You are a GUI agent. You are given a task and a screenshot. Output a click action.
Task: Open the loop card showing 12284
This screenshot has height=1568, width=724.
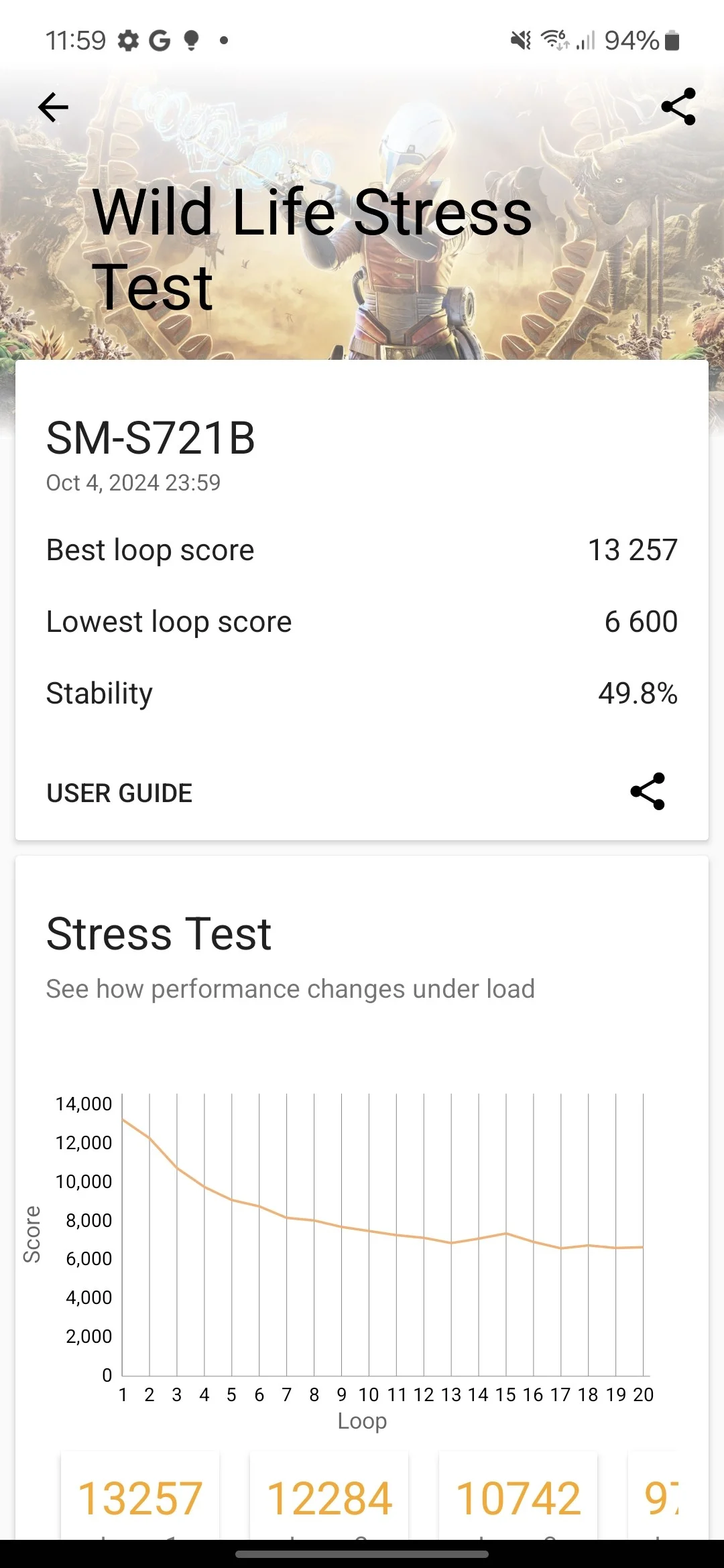click(x=329, y=1498)
